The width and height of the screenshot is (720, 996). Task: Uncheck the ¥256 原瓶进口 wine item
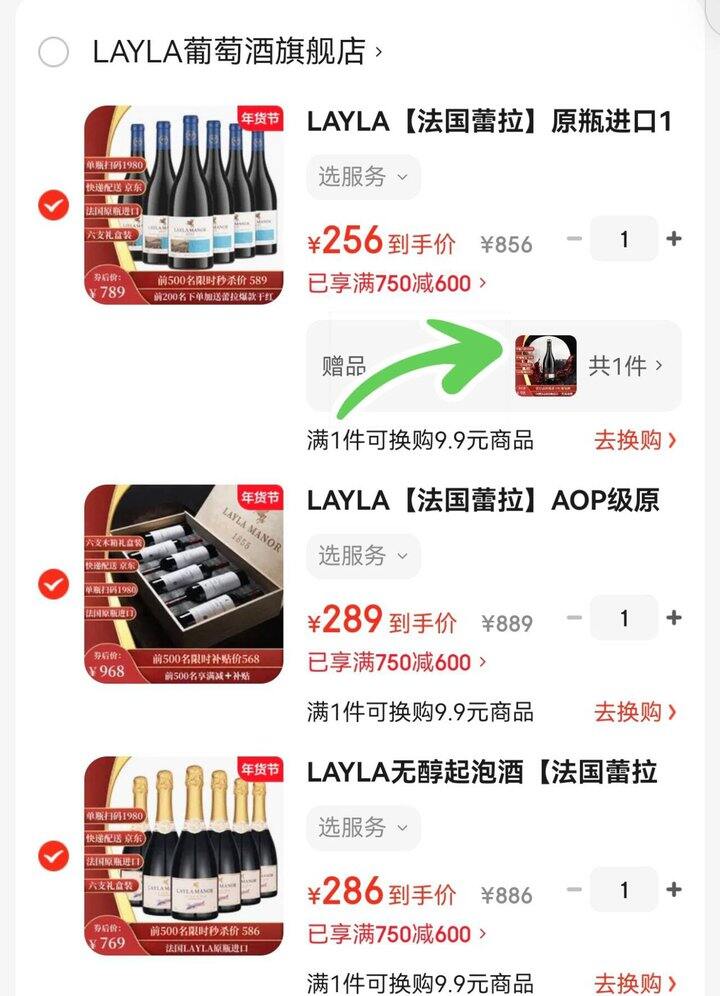[53, 206]
